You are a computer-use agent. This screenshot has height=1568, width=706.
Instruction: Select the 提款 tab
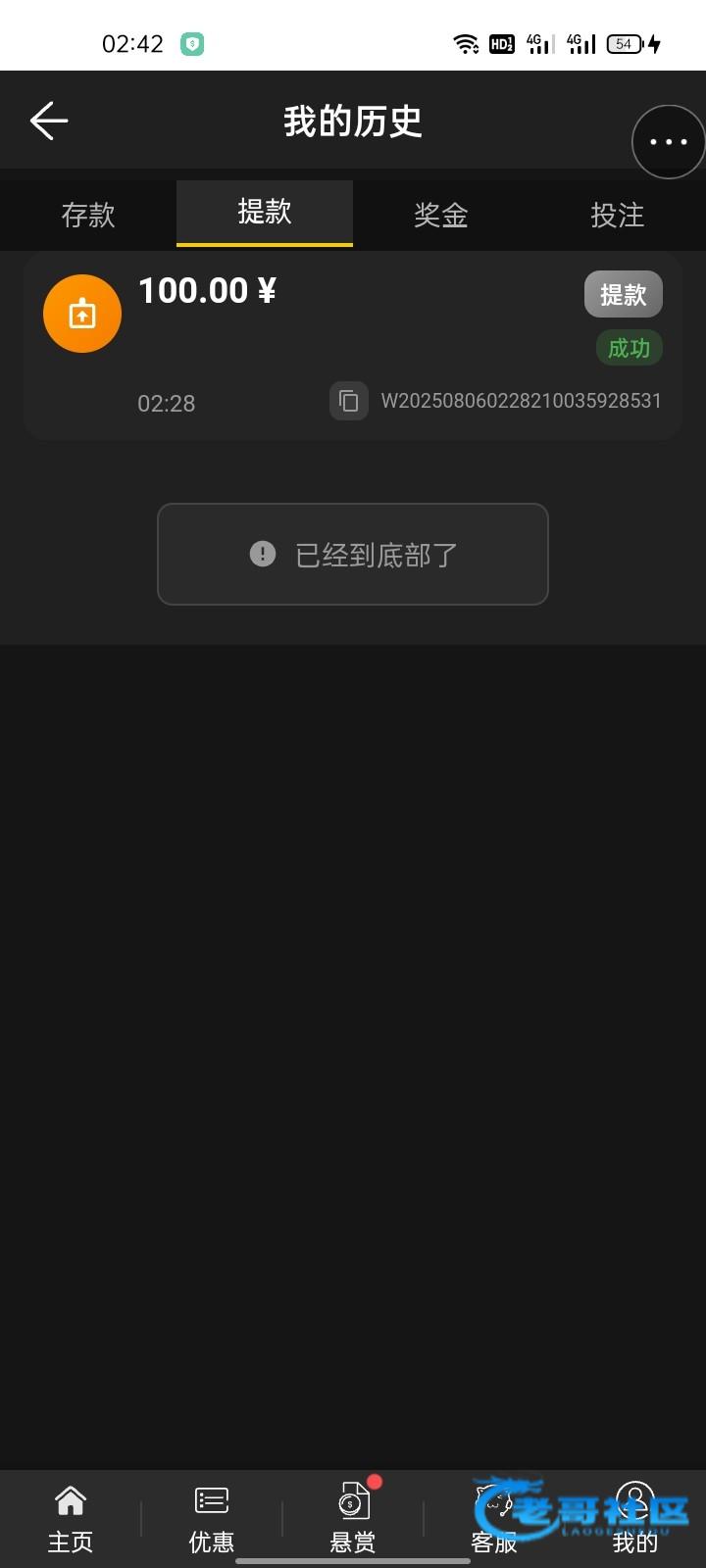265,213
